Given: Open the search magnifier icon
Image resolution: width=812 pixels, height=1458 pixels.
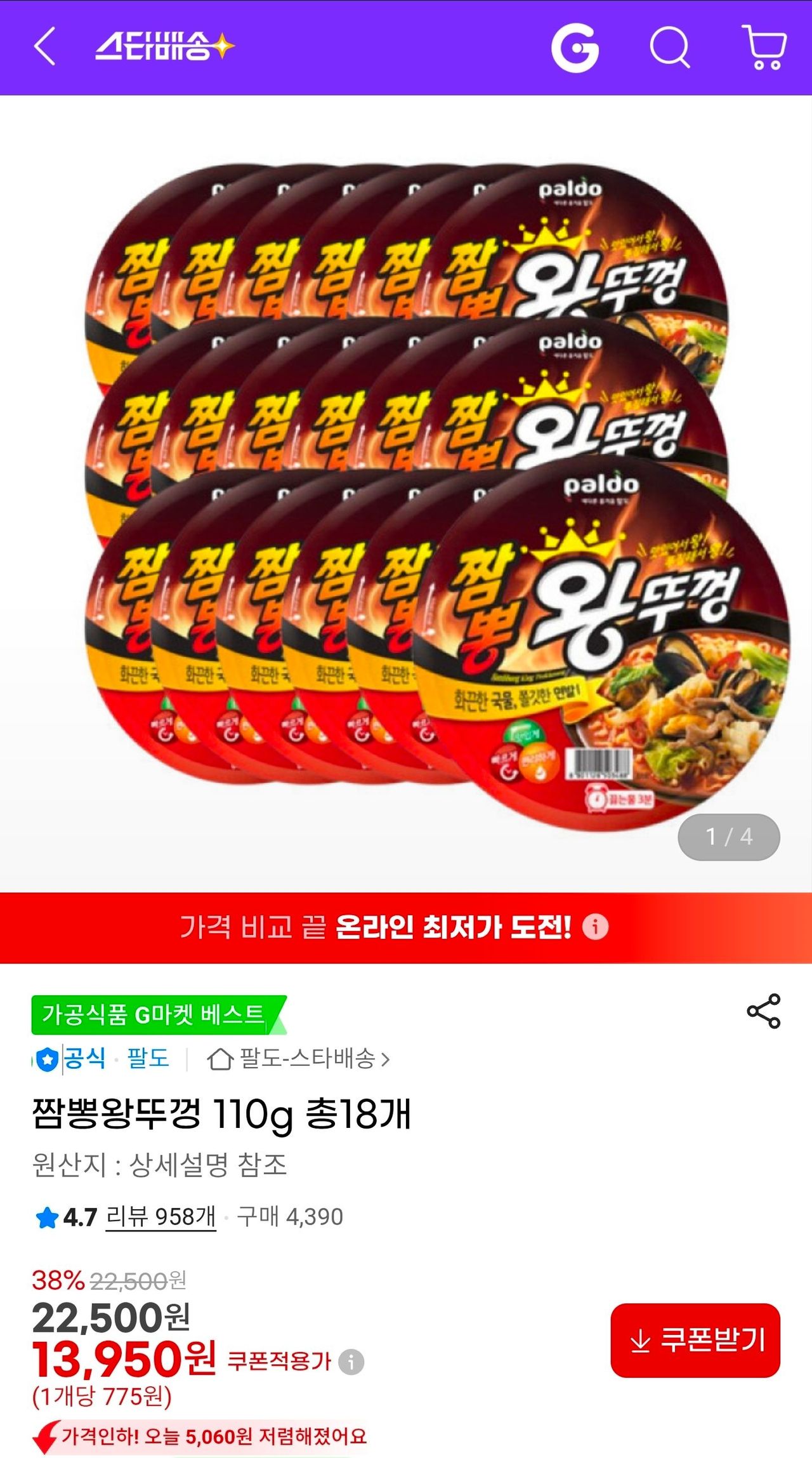Looking at the screenshot, I should tap(669, 47).
